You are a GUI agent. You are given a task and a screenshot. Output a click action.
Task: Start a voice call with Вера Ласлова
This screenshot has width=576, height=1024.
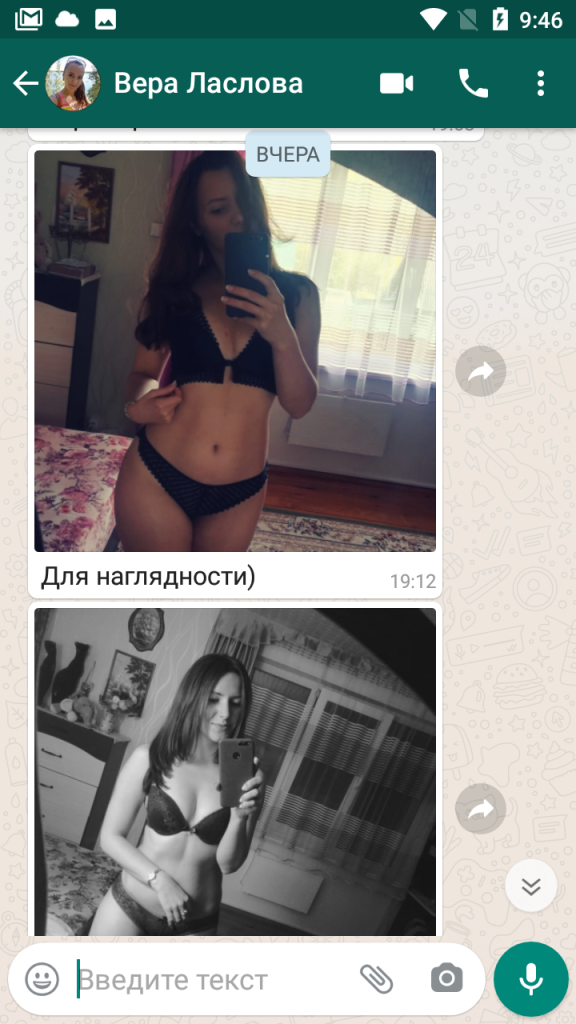(x=473, y=84)
